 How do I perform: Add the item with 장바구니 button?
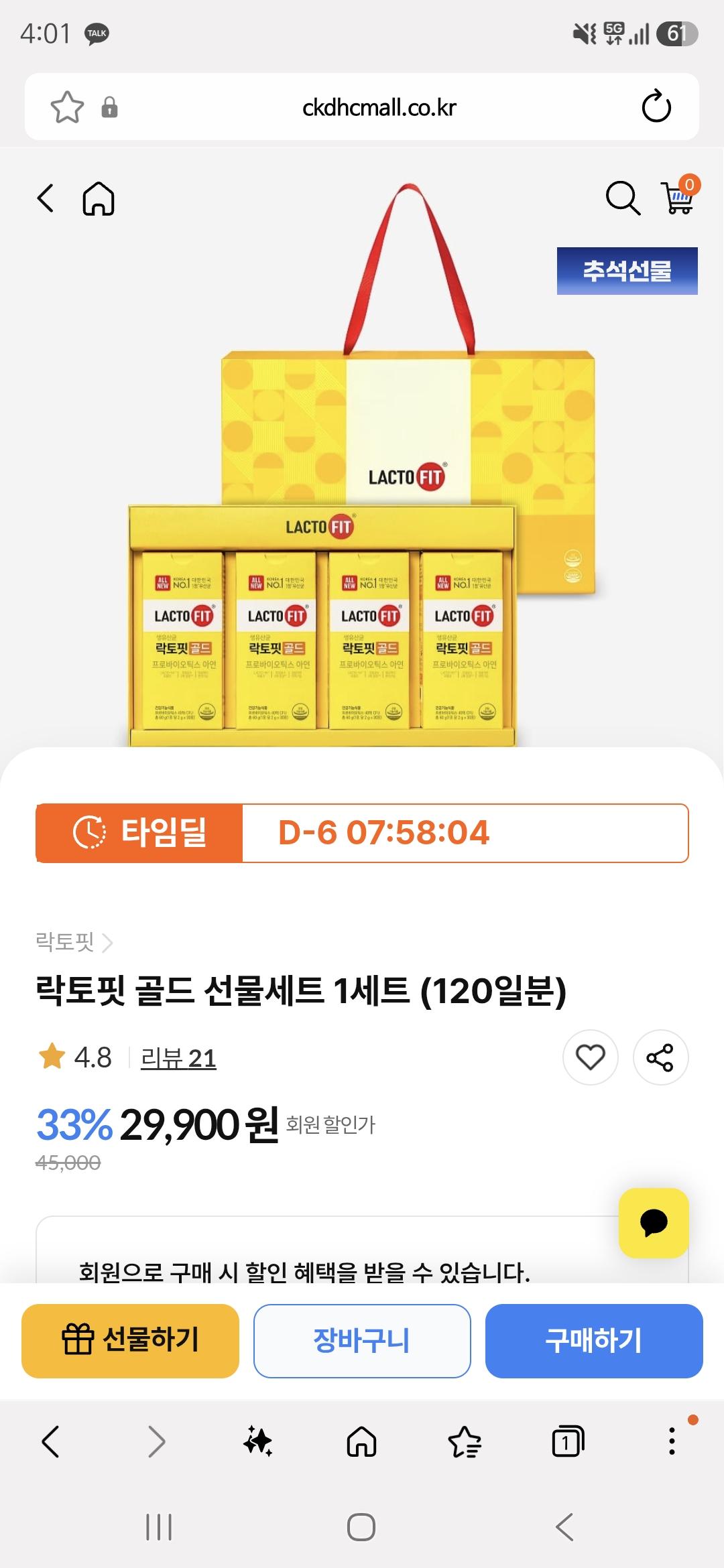click(x=362, y=1341)
